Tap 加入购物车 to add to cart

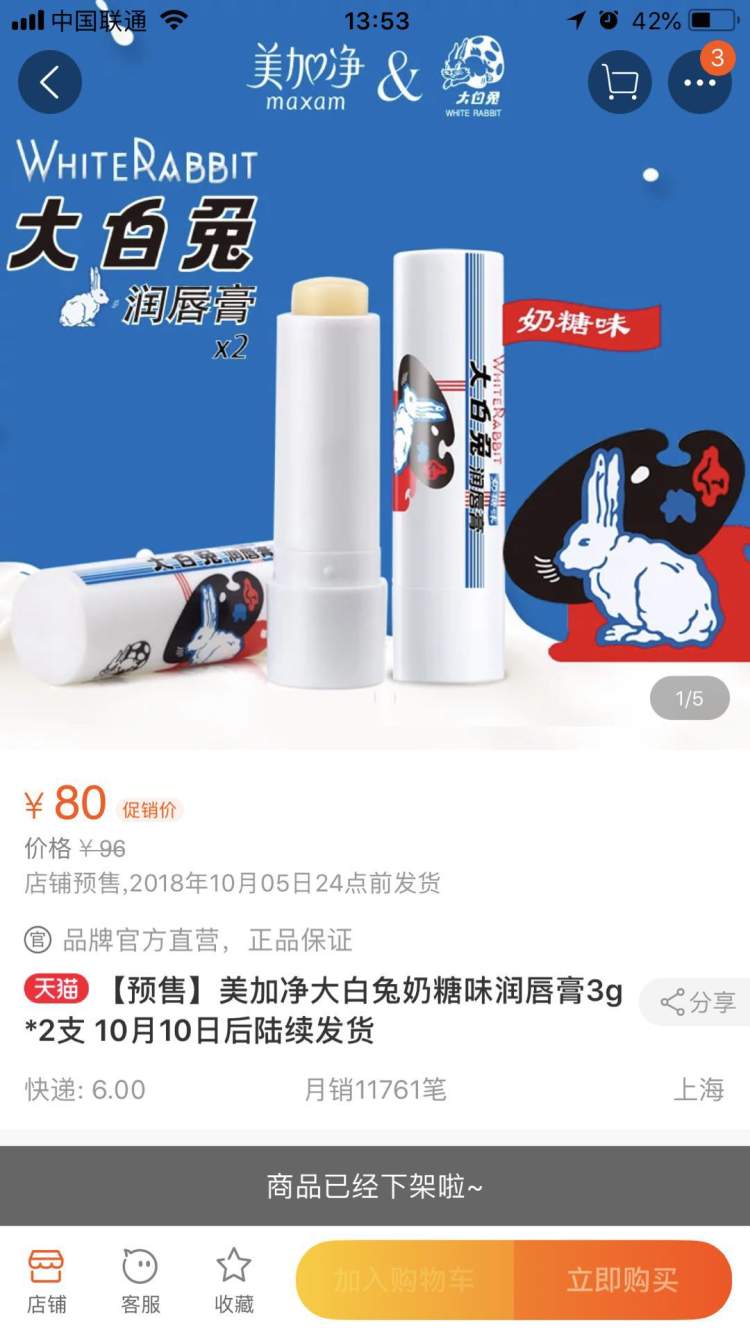[x=405, y=1280]
